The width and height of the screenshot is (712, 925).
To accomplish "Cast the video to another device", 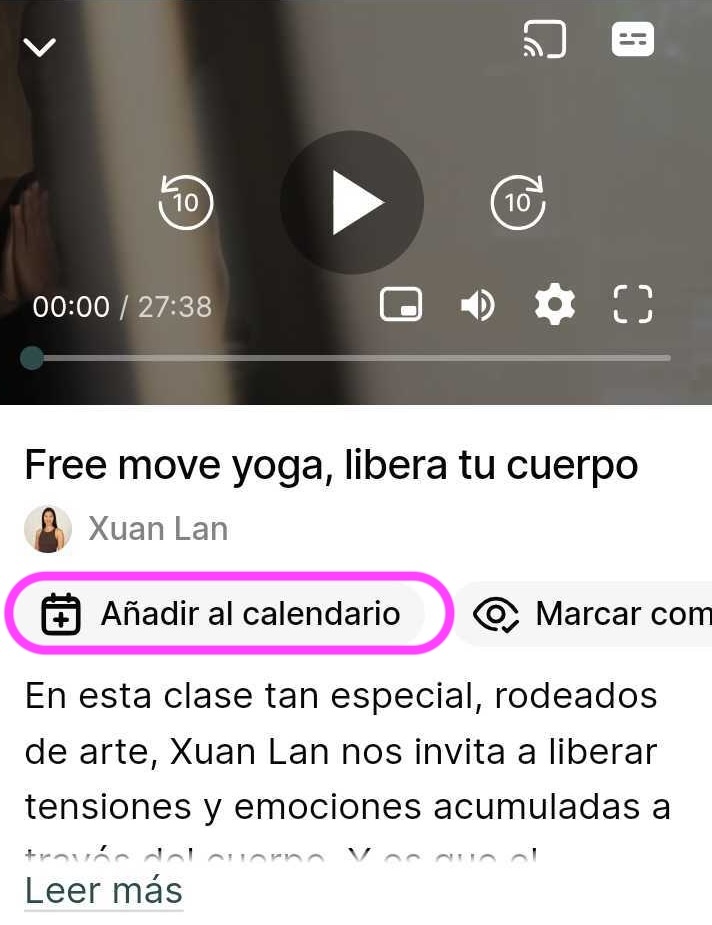I will coord(544,41).
